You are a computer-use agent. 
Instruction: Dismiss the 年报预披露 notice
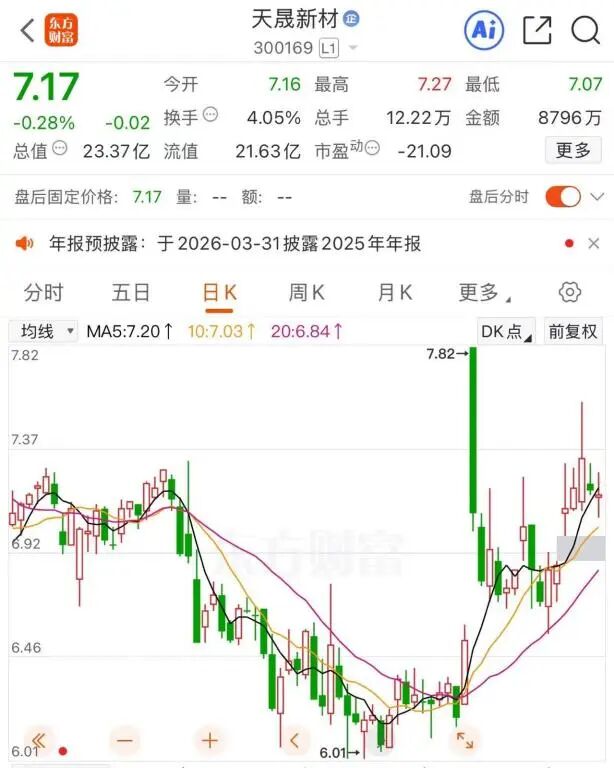coord(594,243)
